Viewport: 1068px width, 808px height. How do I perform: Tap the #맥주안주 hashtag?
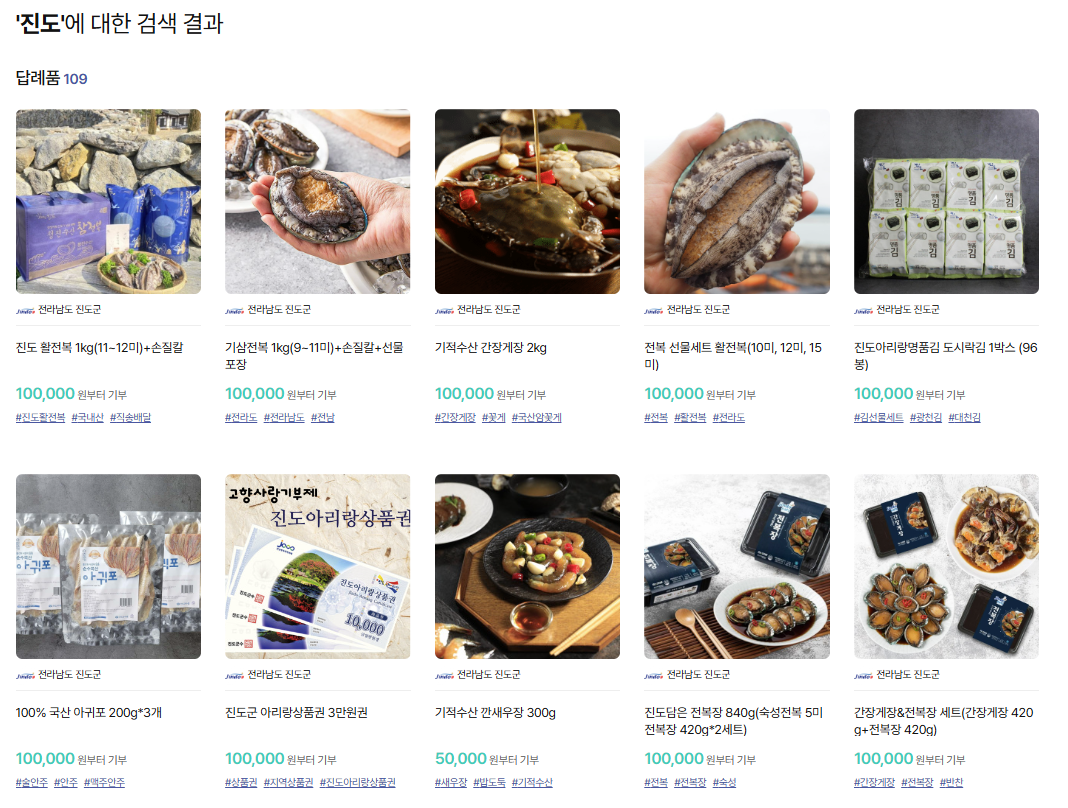click(x=104, y=782)
